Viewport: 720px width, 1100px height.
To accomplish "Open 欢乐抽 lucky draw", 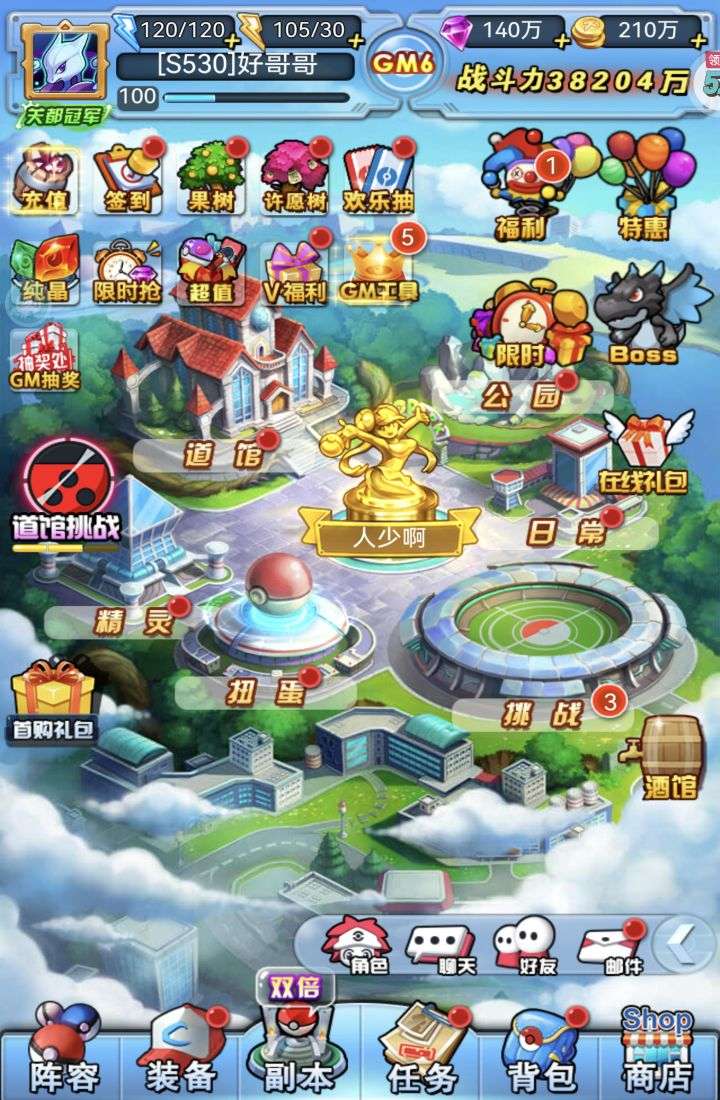I will pos(378,180).
